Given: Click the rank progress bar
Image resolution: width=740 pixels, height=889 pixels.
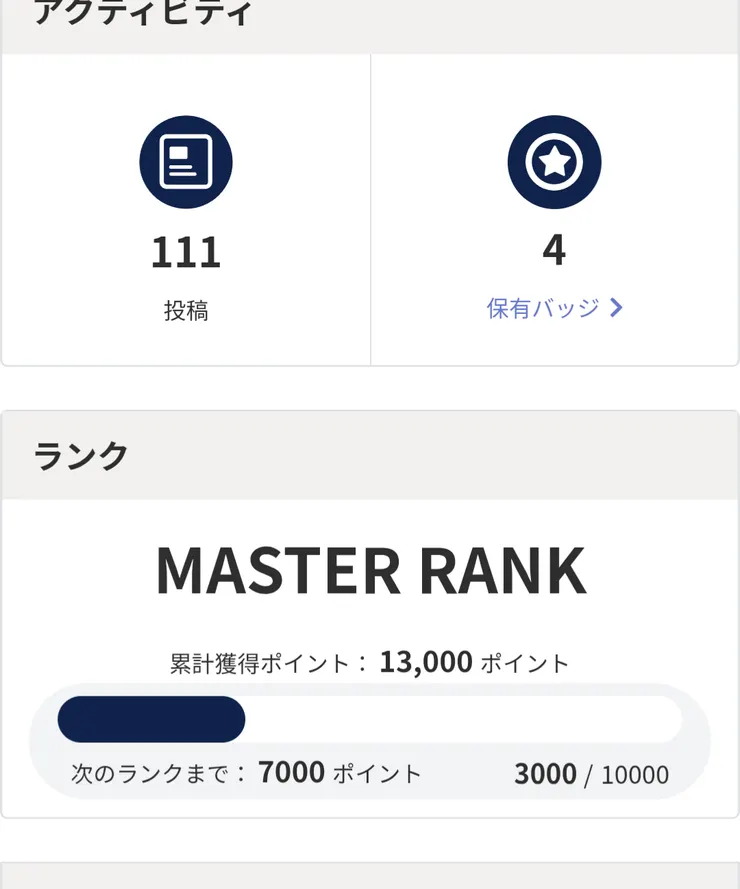Looking at the screenshot, I should tap(370, 718).
